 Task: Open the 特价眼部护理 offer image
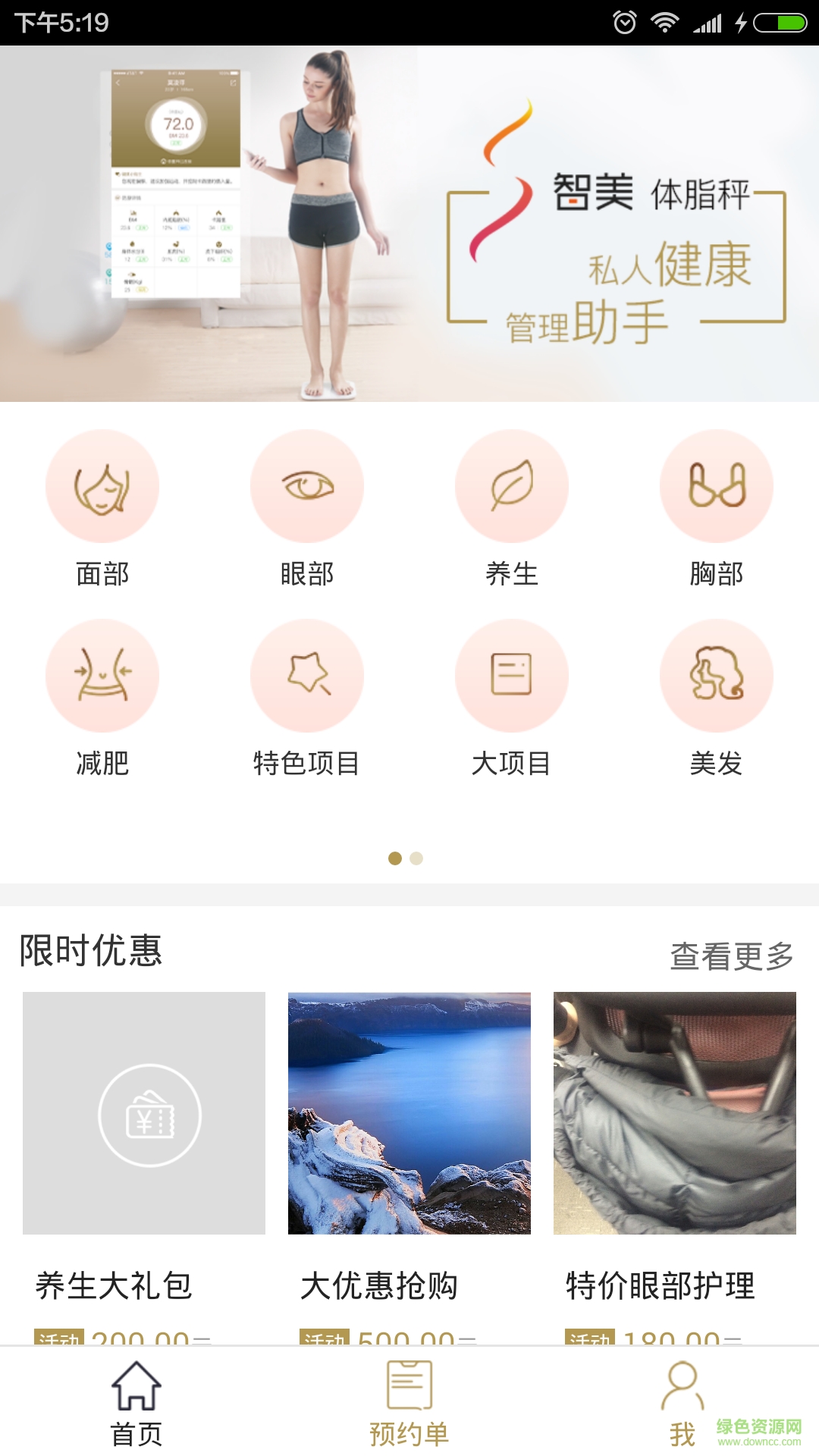pos(676,1116)
